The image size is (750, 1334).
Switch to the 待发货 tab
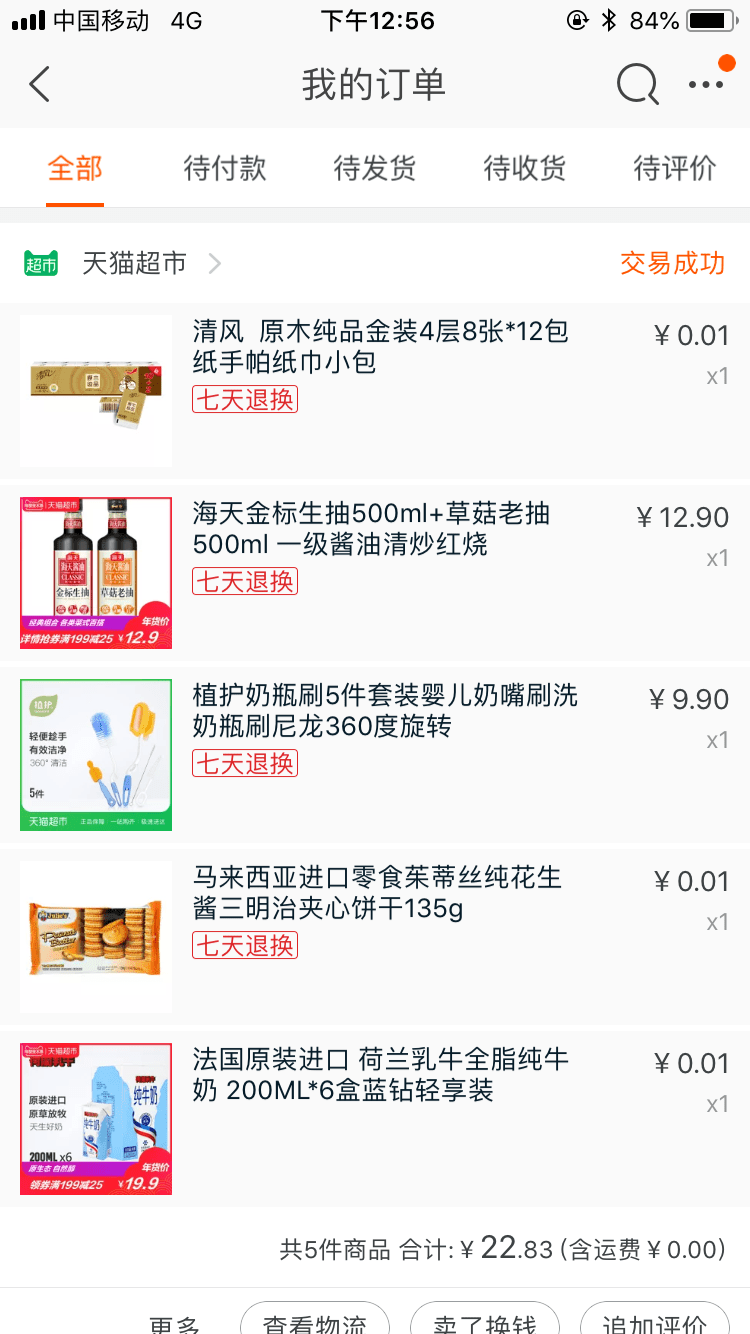[x=374, y=169]
